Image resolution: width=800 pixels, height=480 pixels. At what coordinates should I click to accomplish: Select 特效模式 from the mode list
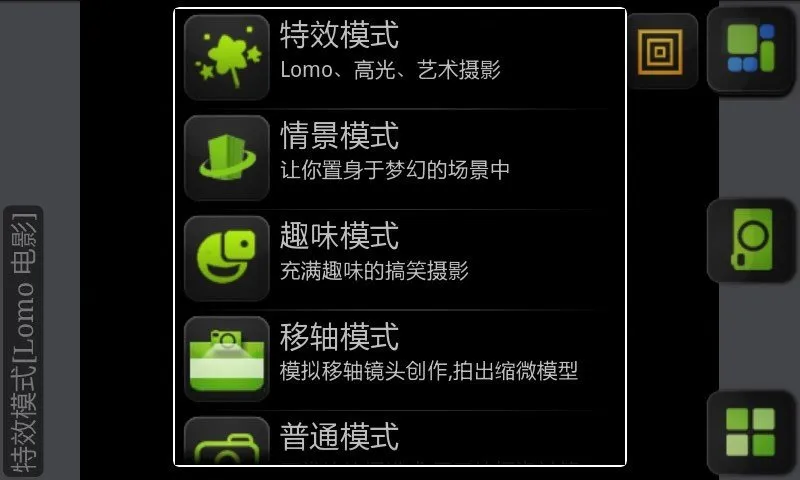point(400,57)
